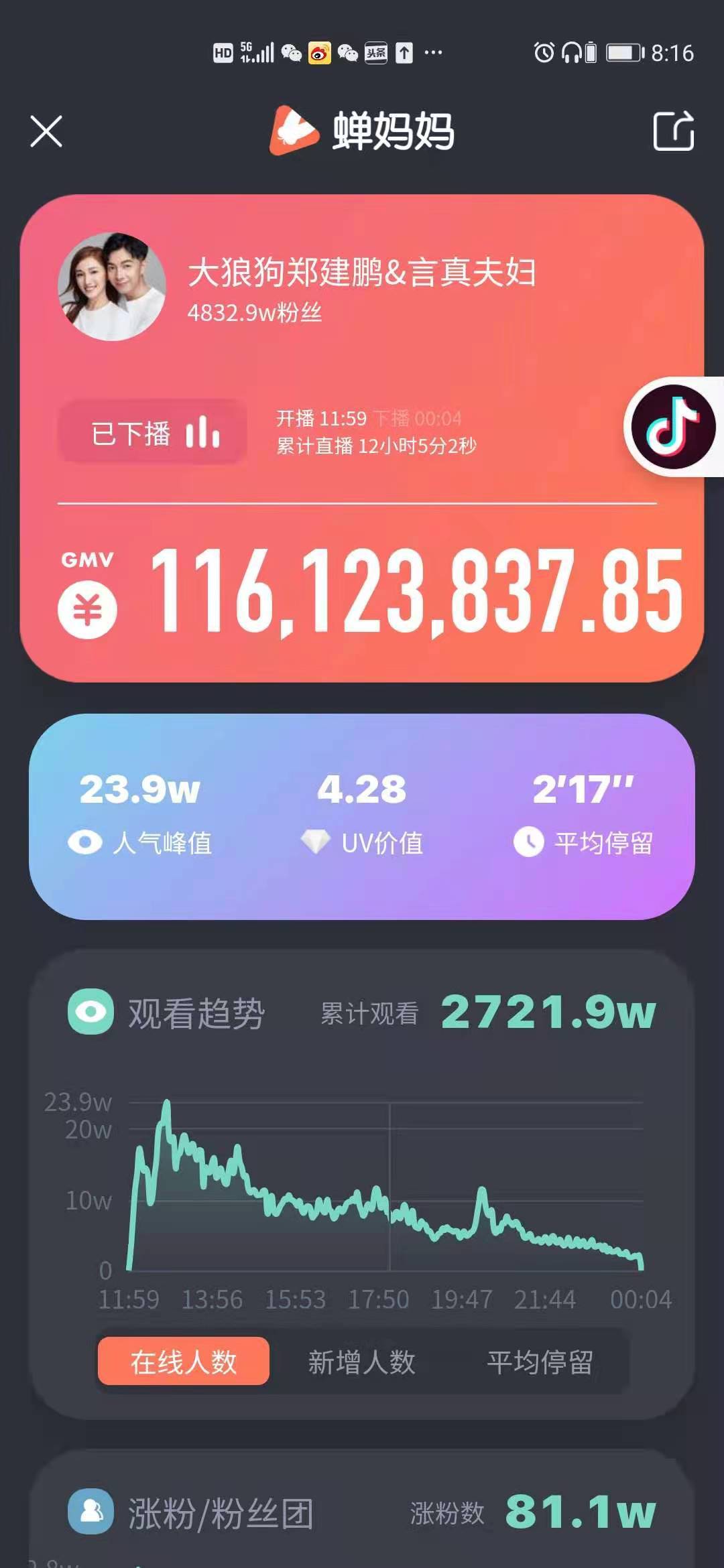Open the streamer's profile avatar
This screenshot has height=1568, width=724.
pyautogui.click(x=112, y=287)
